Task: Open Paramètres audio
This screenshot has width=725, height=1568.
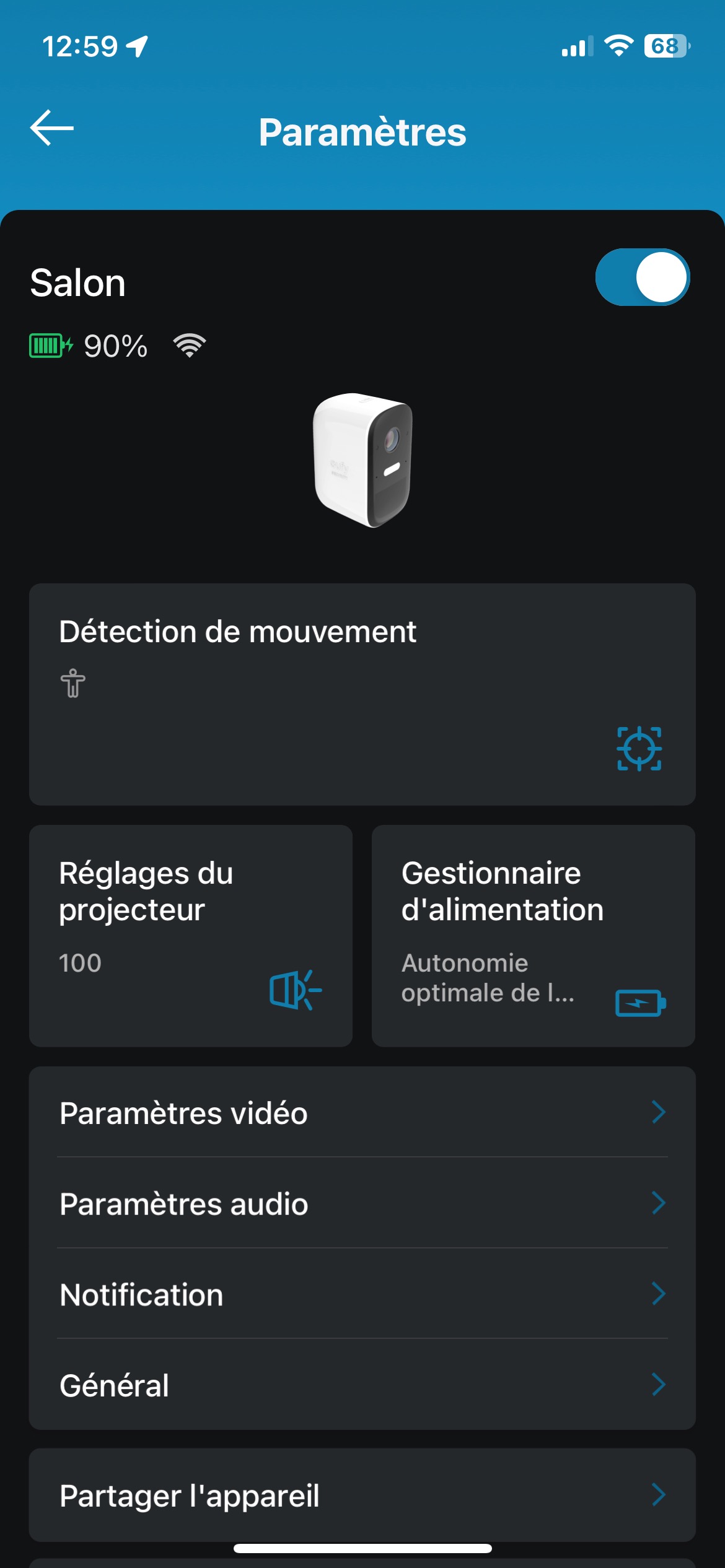Action: [x=362, y=1203]
